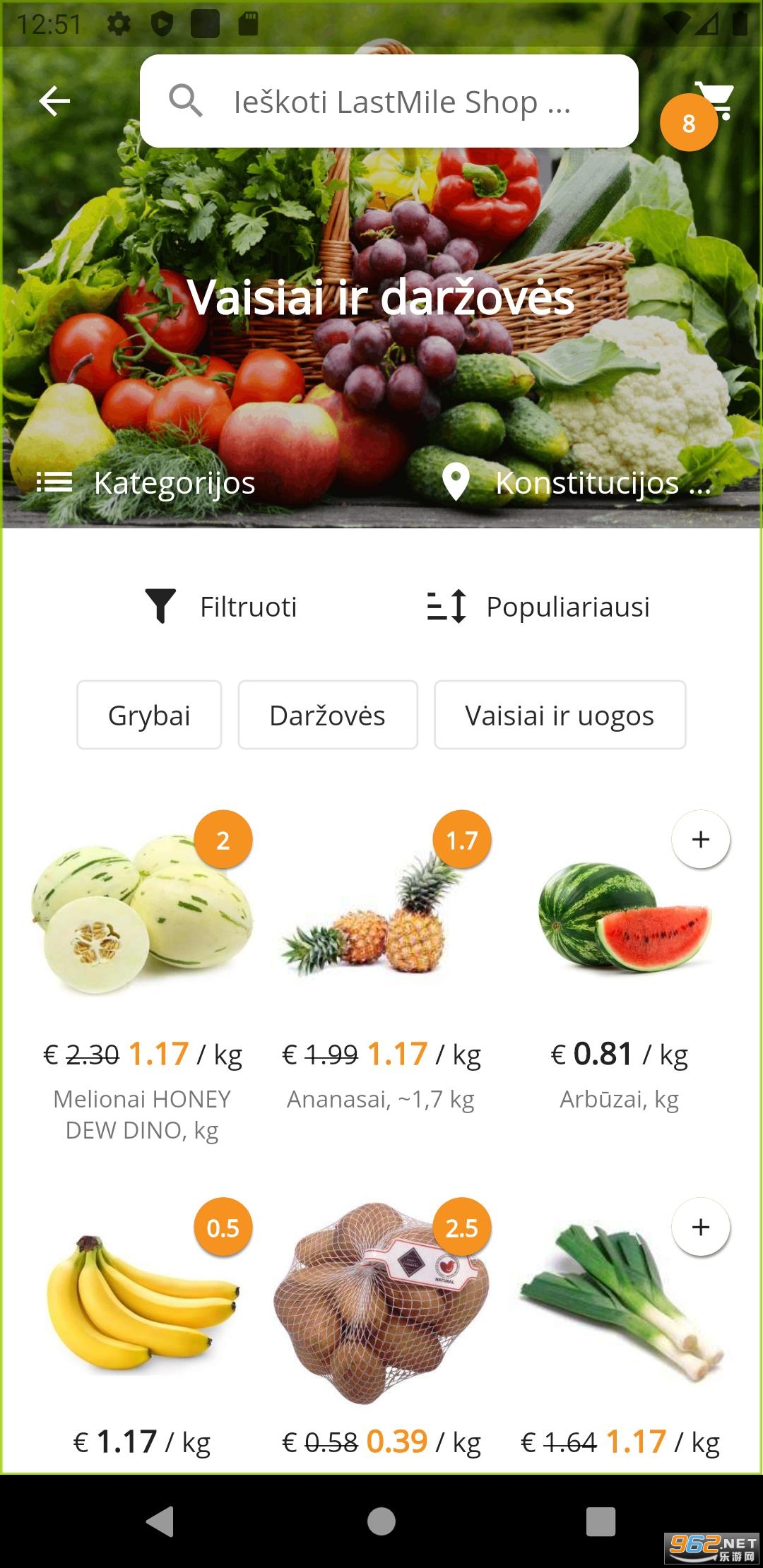Image resolution: width=763 pixels, height=1568 pixels.
Task: Select the Grybai chip
Action: [x=149, y=715]
